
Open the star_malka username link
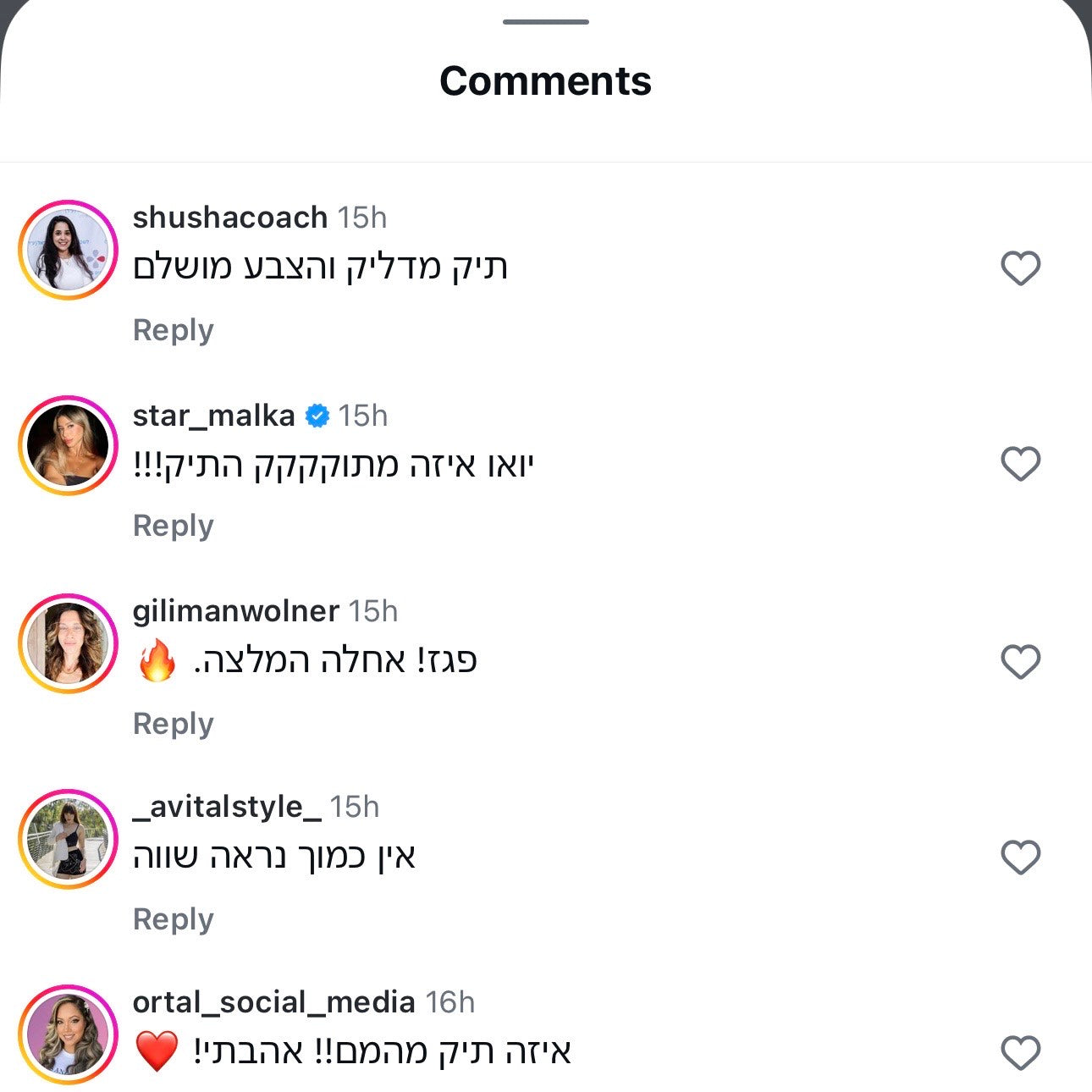click(x=213, y=416)
